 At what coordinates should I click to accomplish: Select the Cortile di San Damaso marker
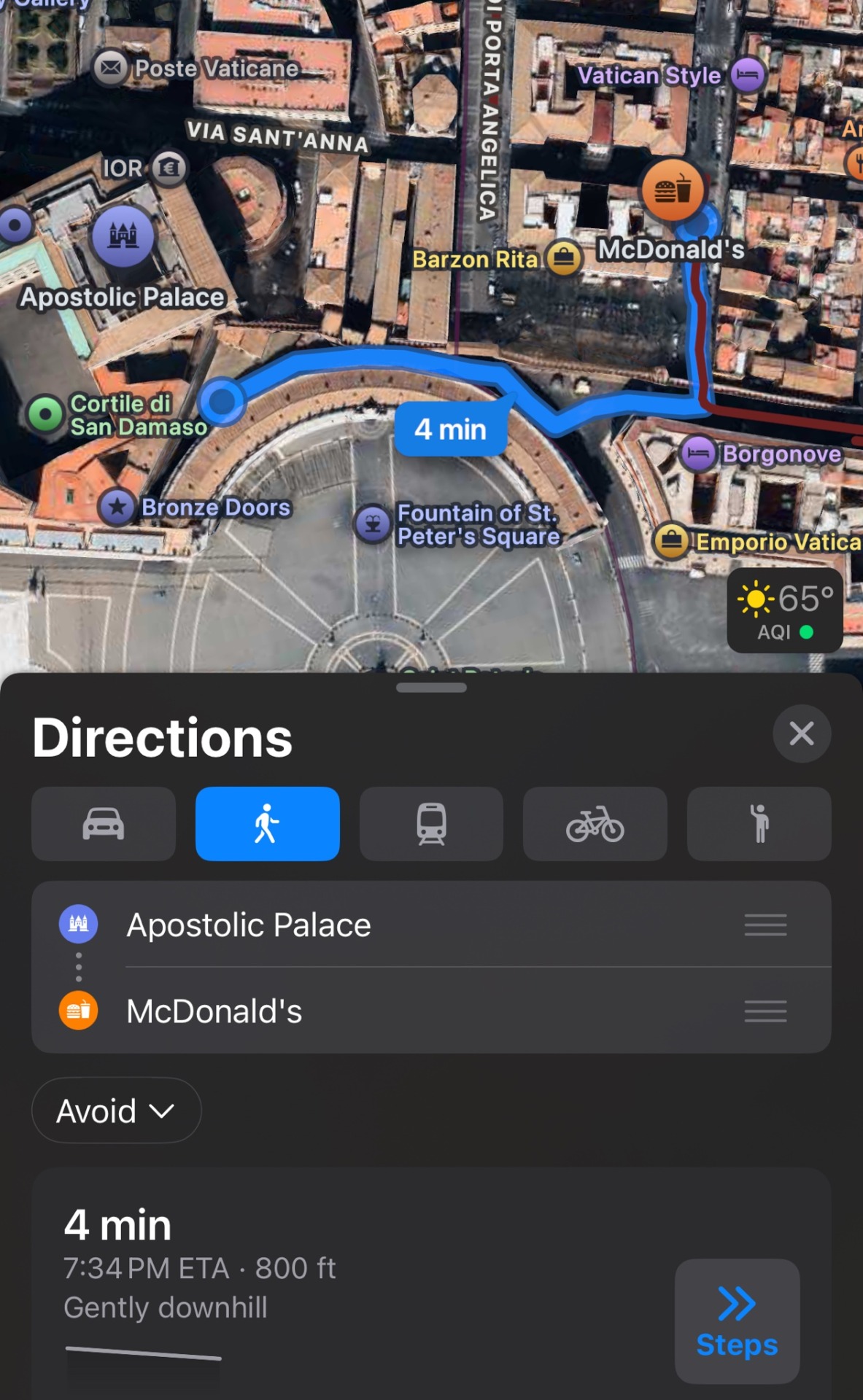pos(45,414)
